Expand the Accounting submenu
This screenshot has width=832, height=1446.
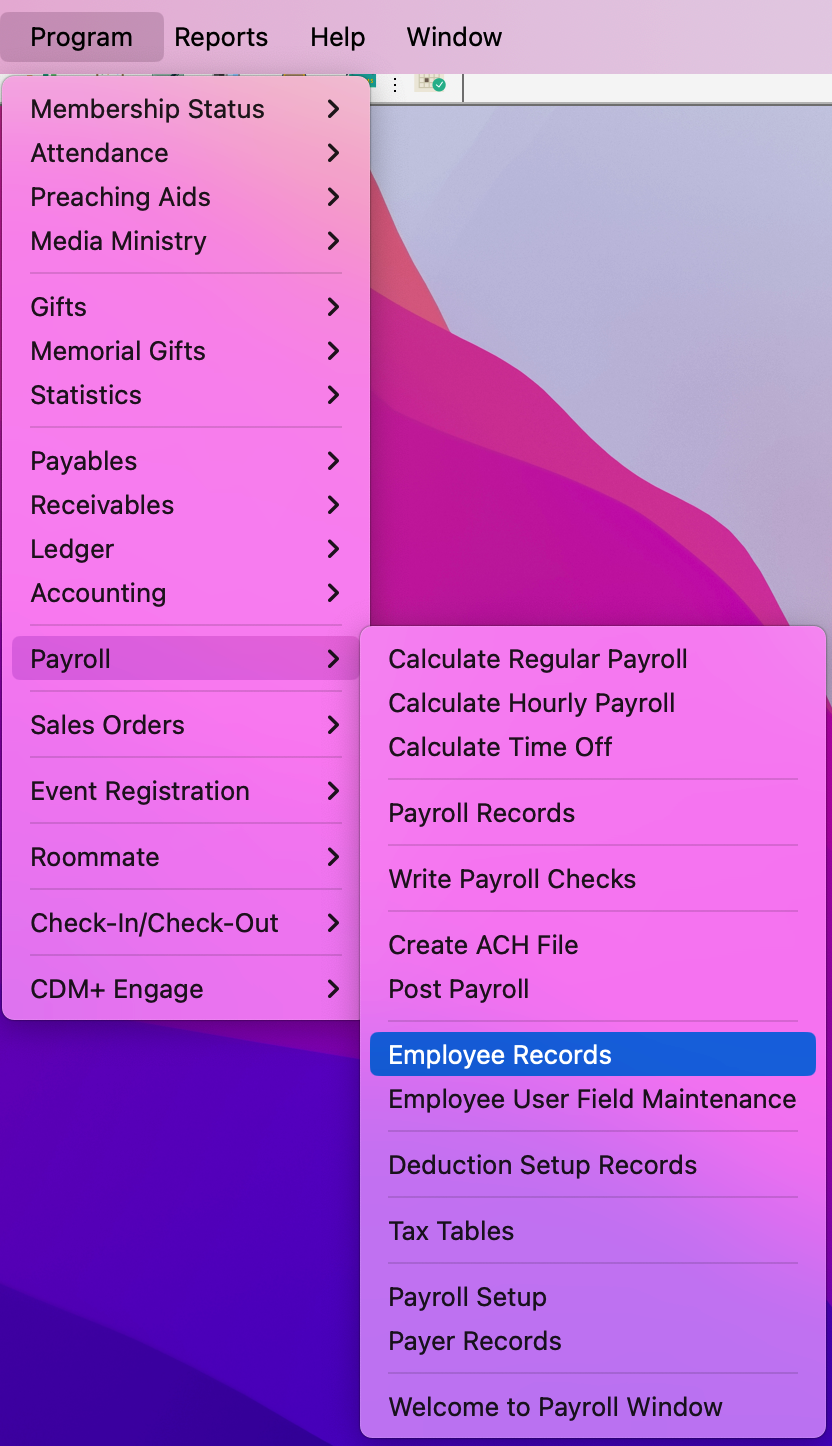pyautogui.click(x=185, y=593)
